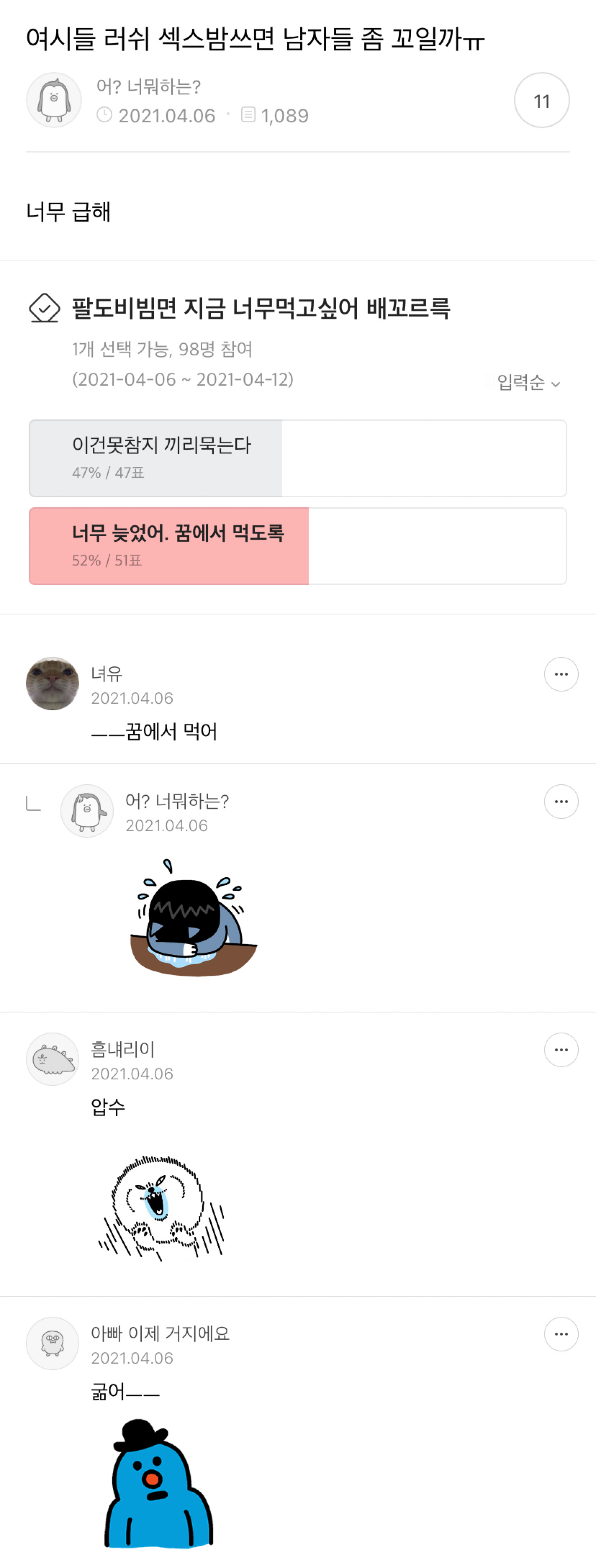The image size is (596, 1568).
Task: Select poll option 이건못참지 끼리묵는다
Action: tap(297, 458)
